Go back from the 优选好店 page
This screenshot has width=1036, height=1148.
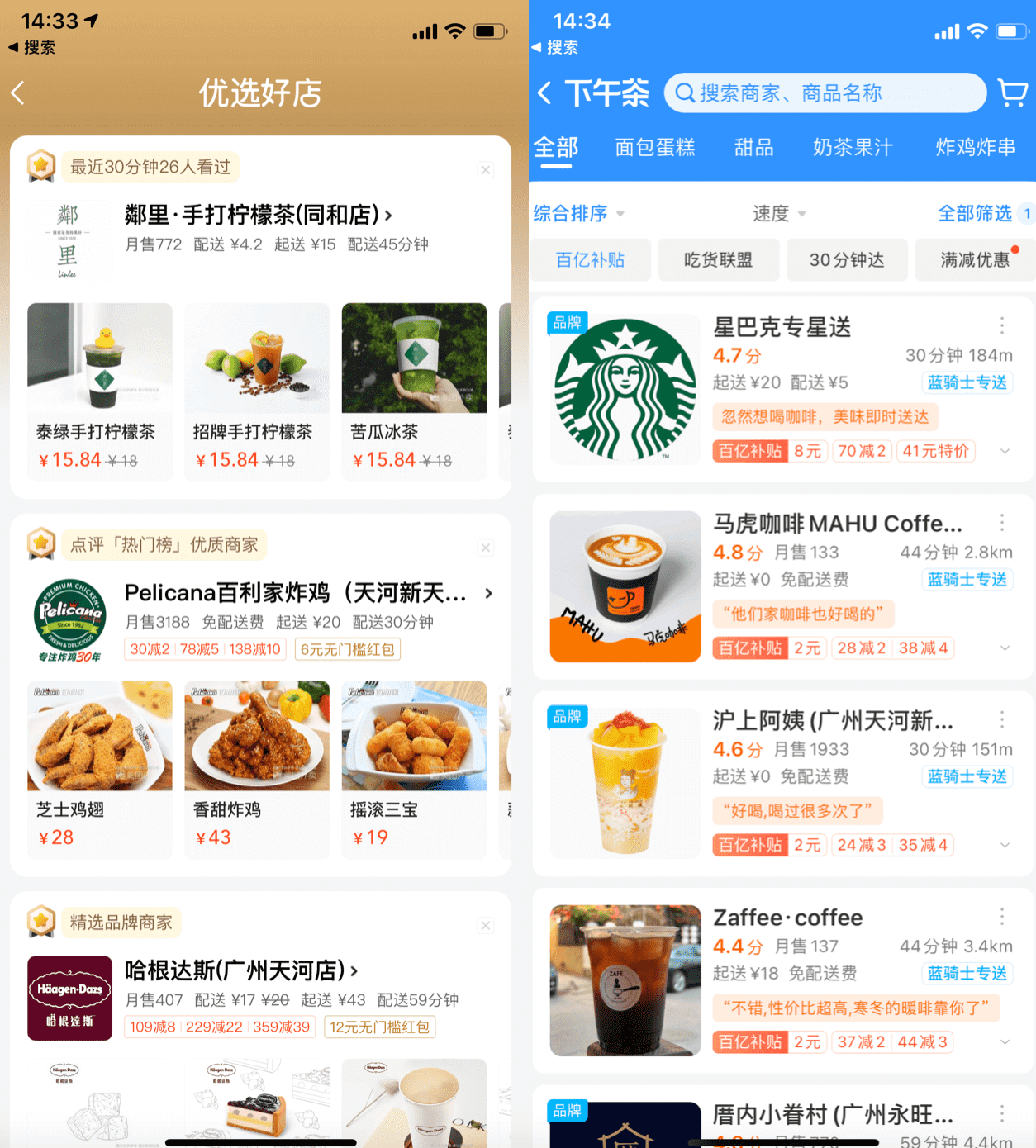click(18, 93)
